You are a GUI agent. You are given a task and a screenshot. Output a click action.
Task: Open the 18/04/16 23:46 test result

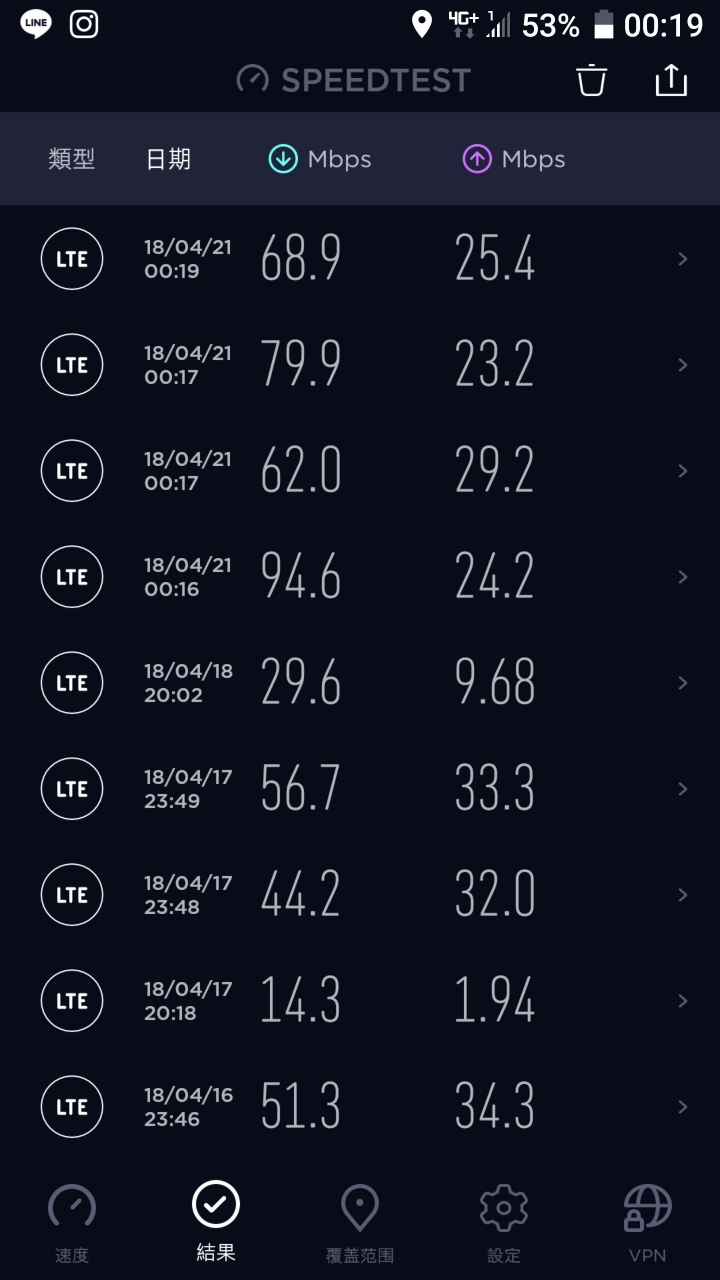(360, 1107)
